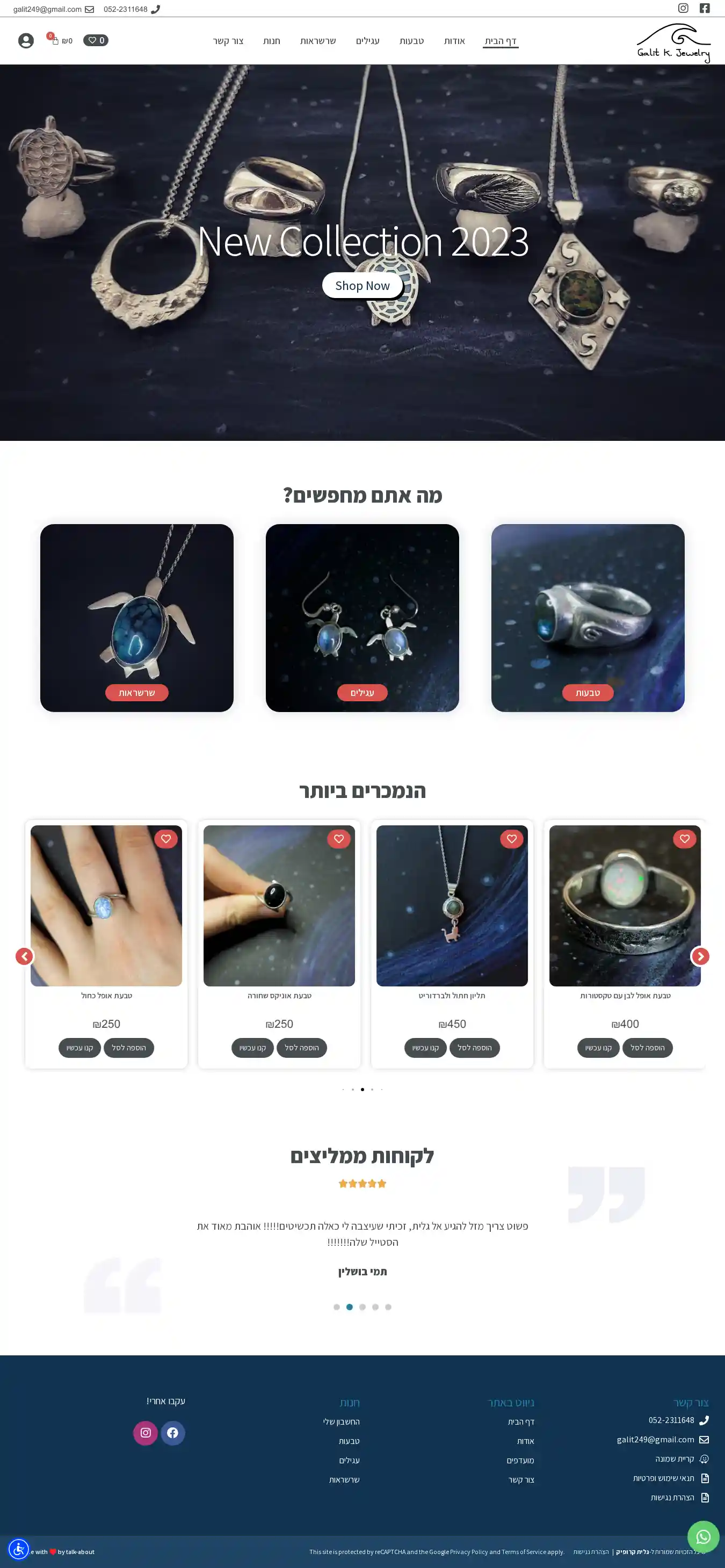Open the WhatsApp chat button
Viewport: 725px width, 1568px height.
[x=702, y=1536]
